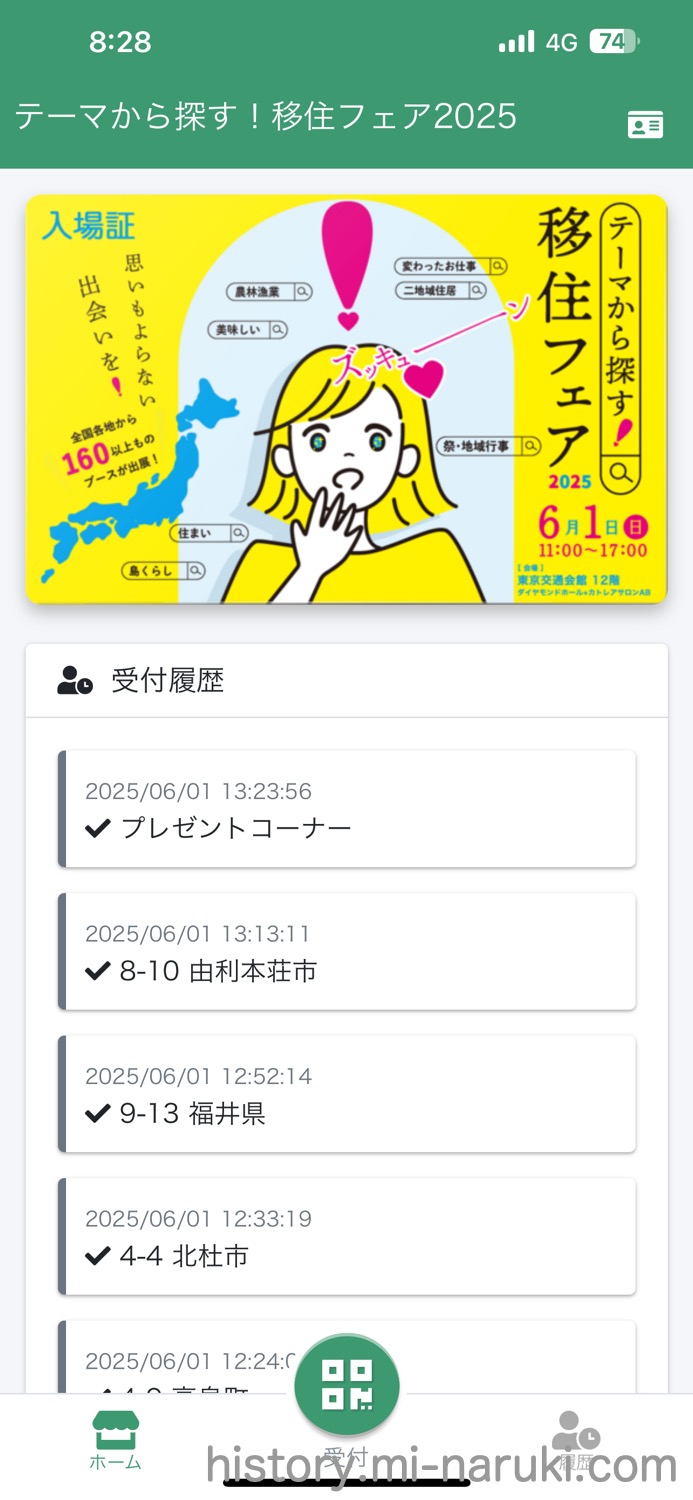View the 4-4 北杜市 check-in entry
Viewport: 693px width, 1500px height.
(346, 1237)
